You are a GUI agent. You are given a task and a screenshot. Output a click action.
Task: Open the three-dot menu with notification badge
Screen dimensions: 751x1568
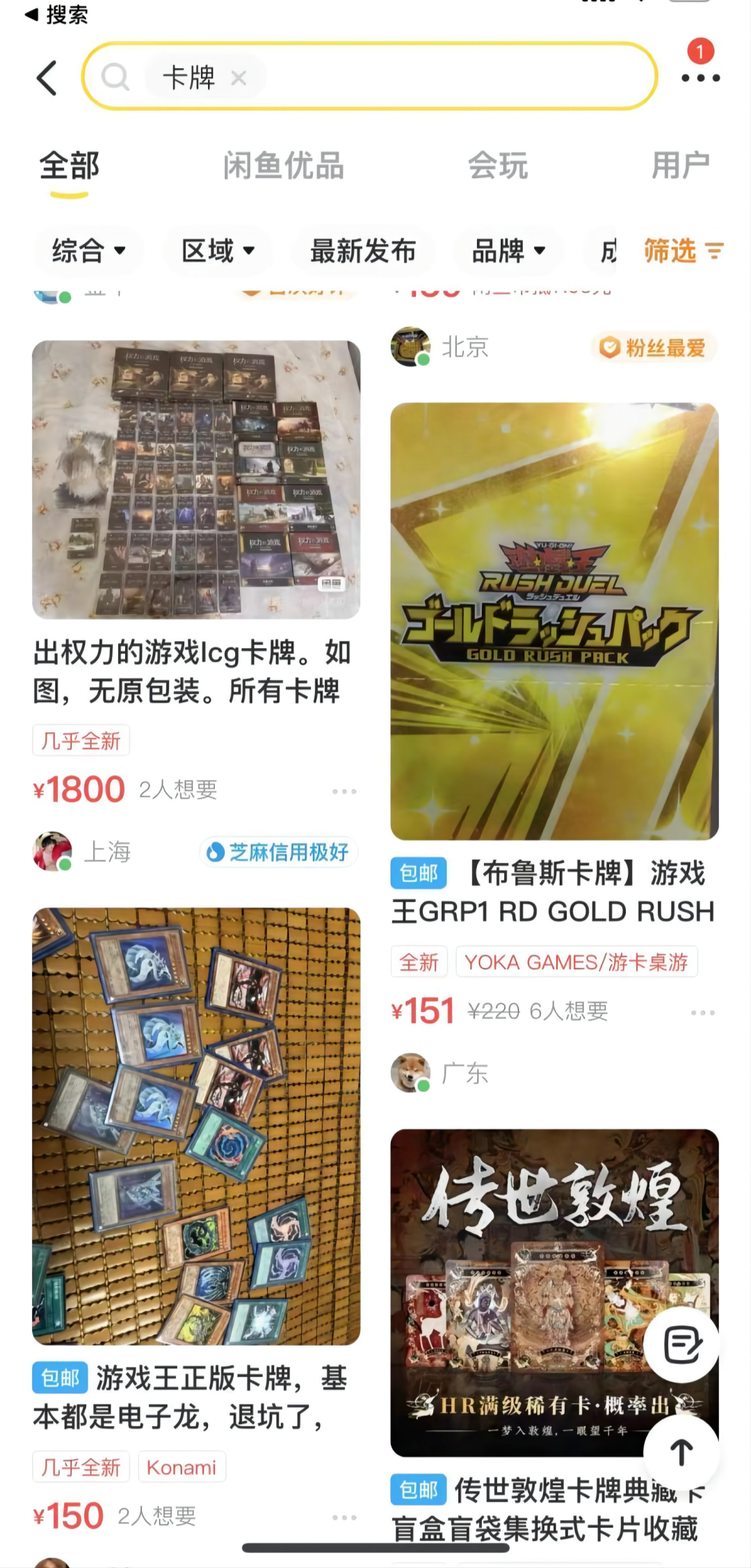700,77
